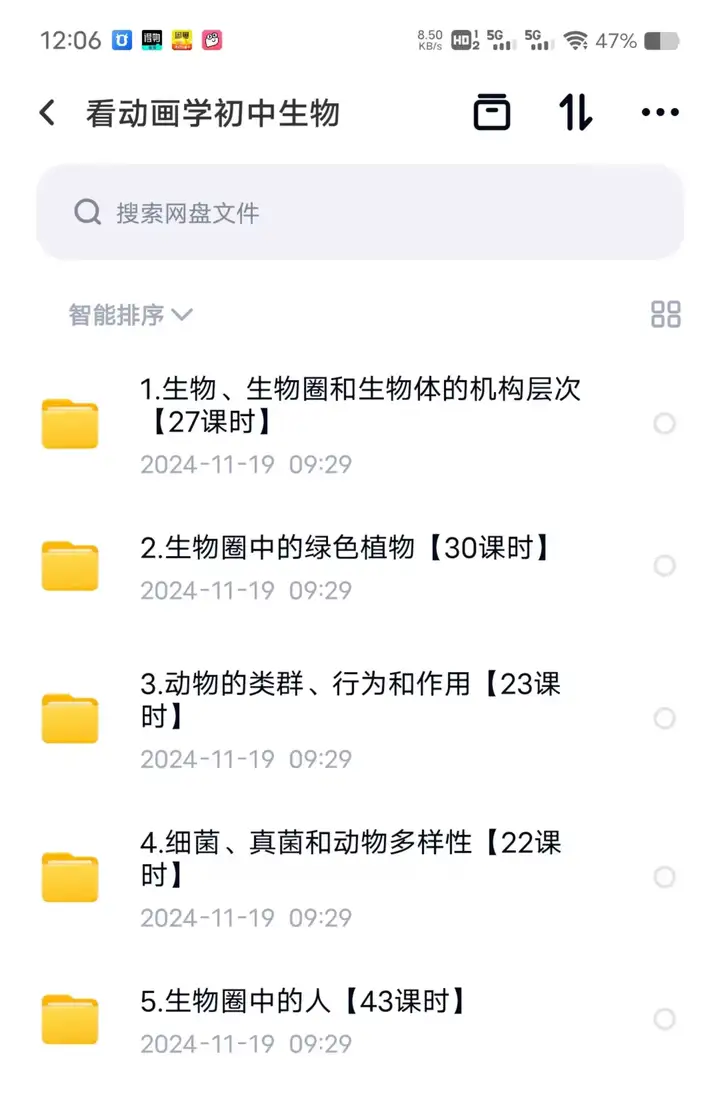
Task: Select the circle next to 5.生物圈中的人 folder
Action: [664, 1019]
